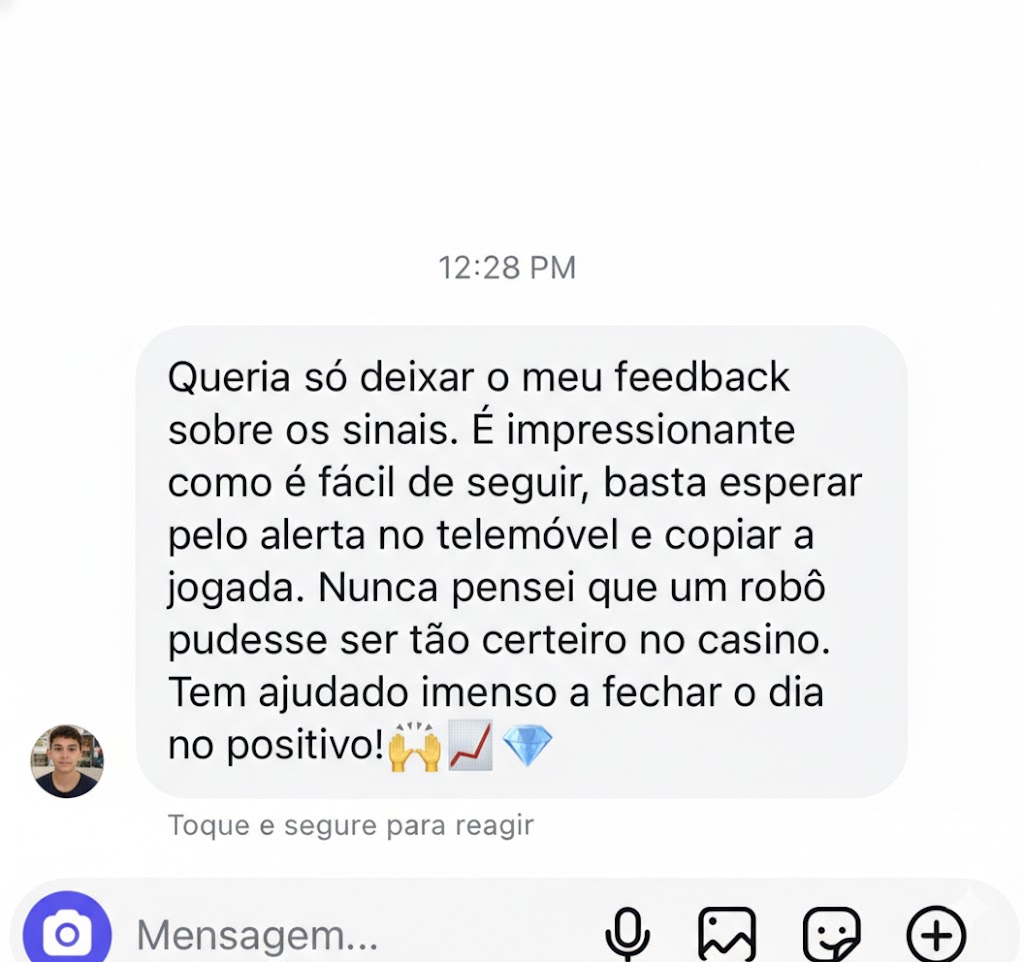Open the camera button
Screen dimensions: 1024x962
pos(66,932)
